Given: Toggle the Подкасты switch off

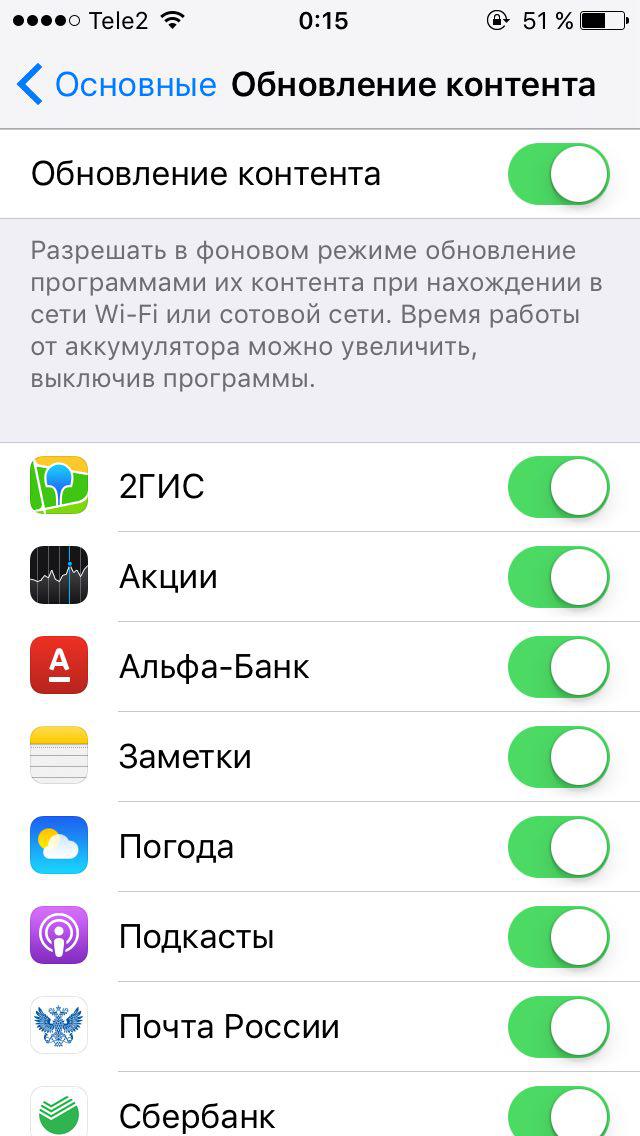Looking at the screenshot, I should 558,937.
